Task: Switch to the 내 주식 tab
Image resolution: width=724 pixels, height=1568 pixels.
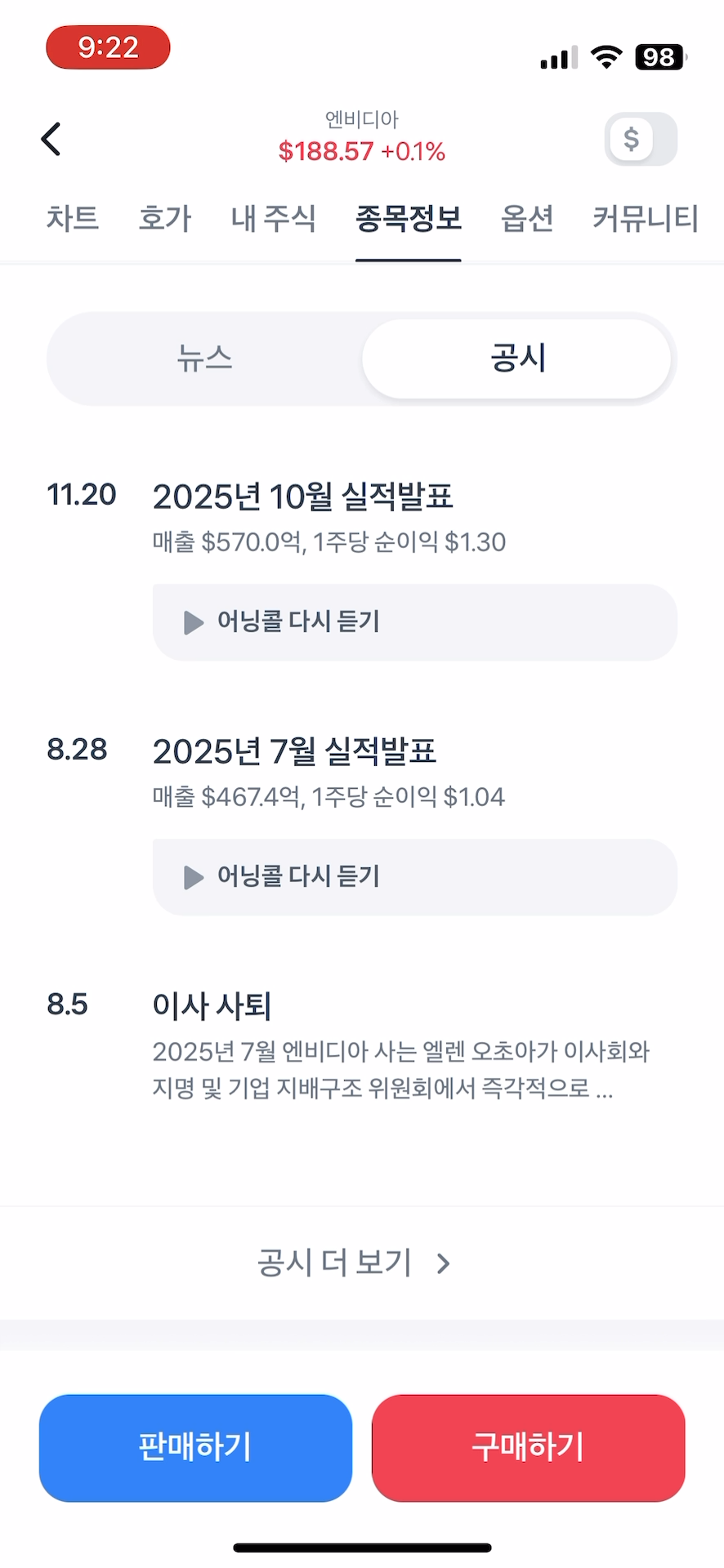Action: tap(273, 219)
